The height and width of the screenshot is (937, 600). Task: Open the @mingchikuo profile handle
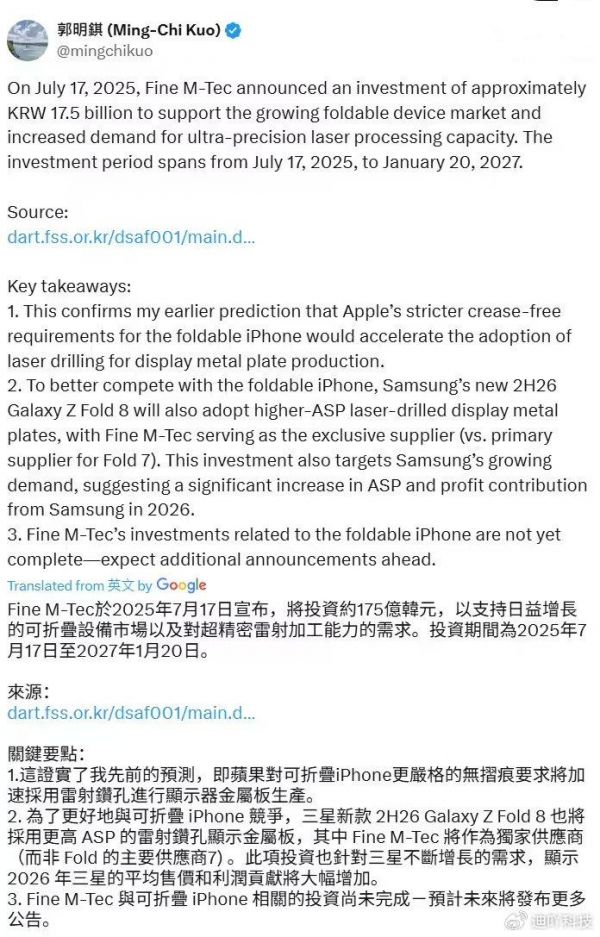coord(107,51)
